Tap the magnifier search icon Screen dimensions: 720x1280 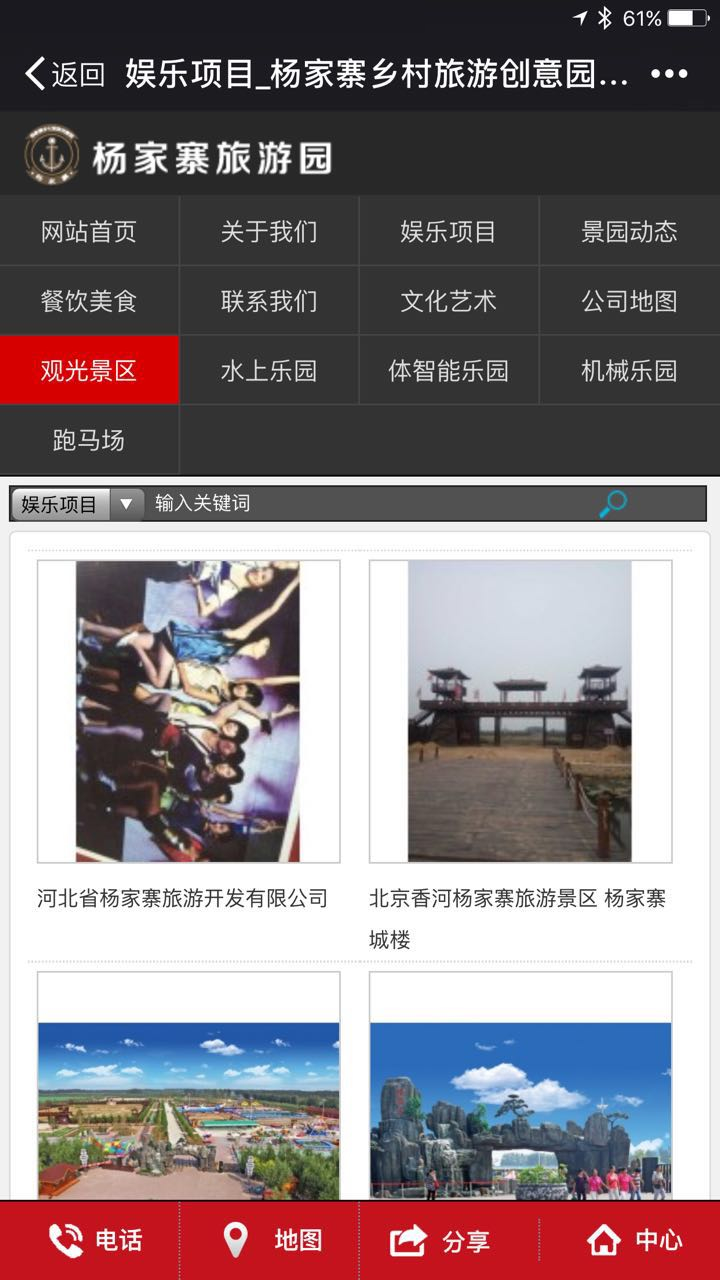coord(612,504)
